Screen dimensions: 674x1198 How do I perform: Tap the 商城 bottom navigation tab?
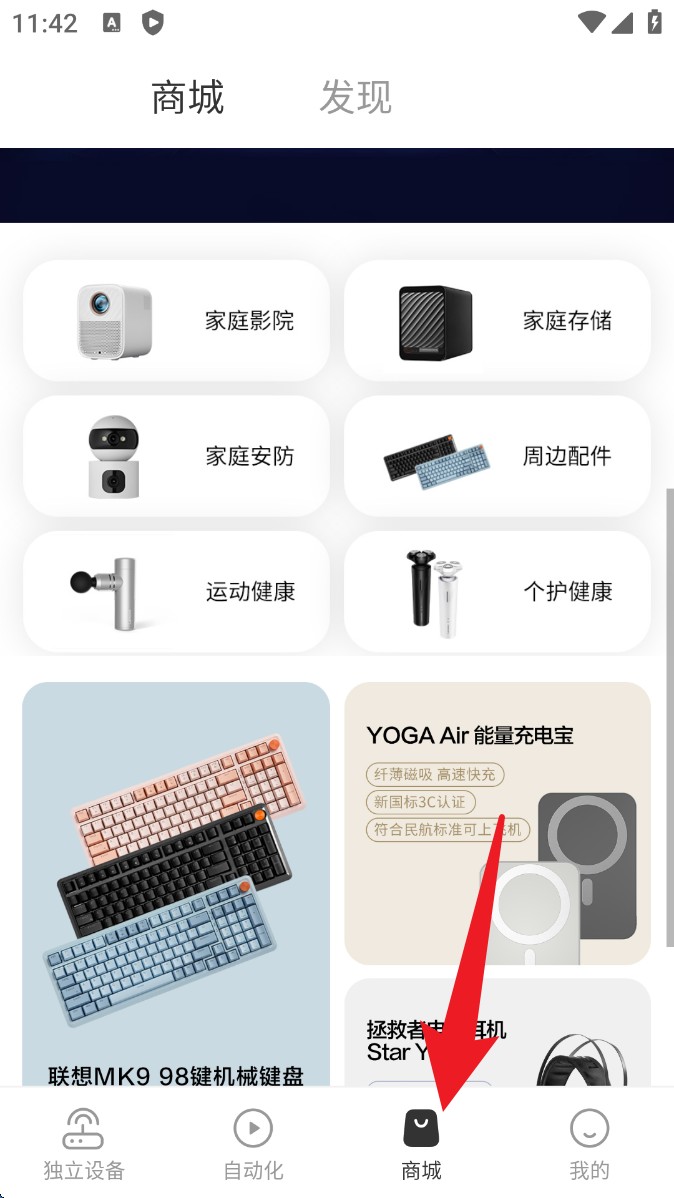pos(421,1144)
